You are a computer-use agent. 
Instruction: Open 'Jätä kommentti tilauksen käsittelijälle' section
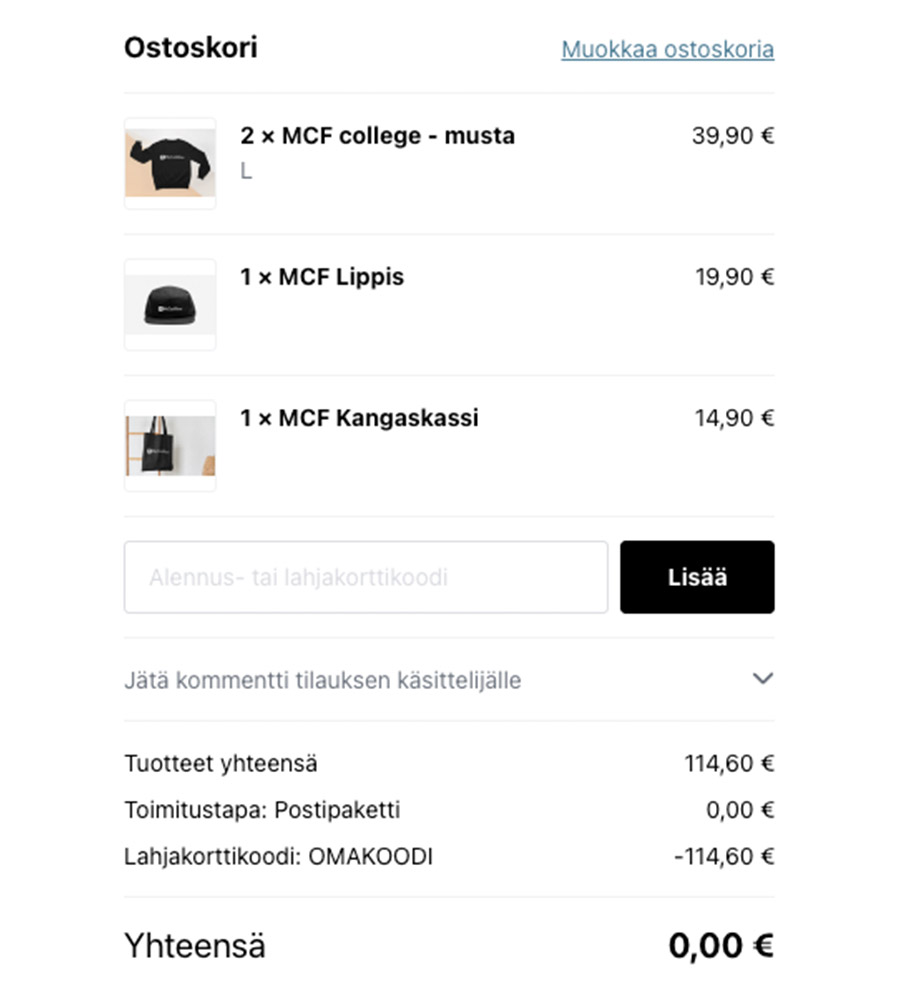coord(320,680)
